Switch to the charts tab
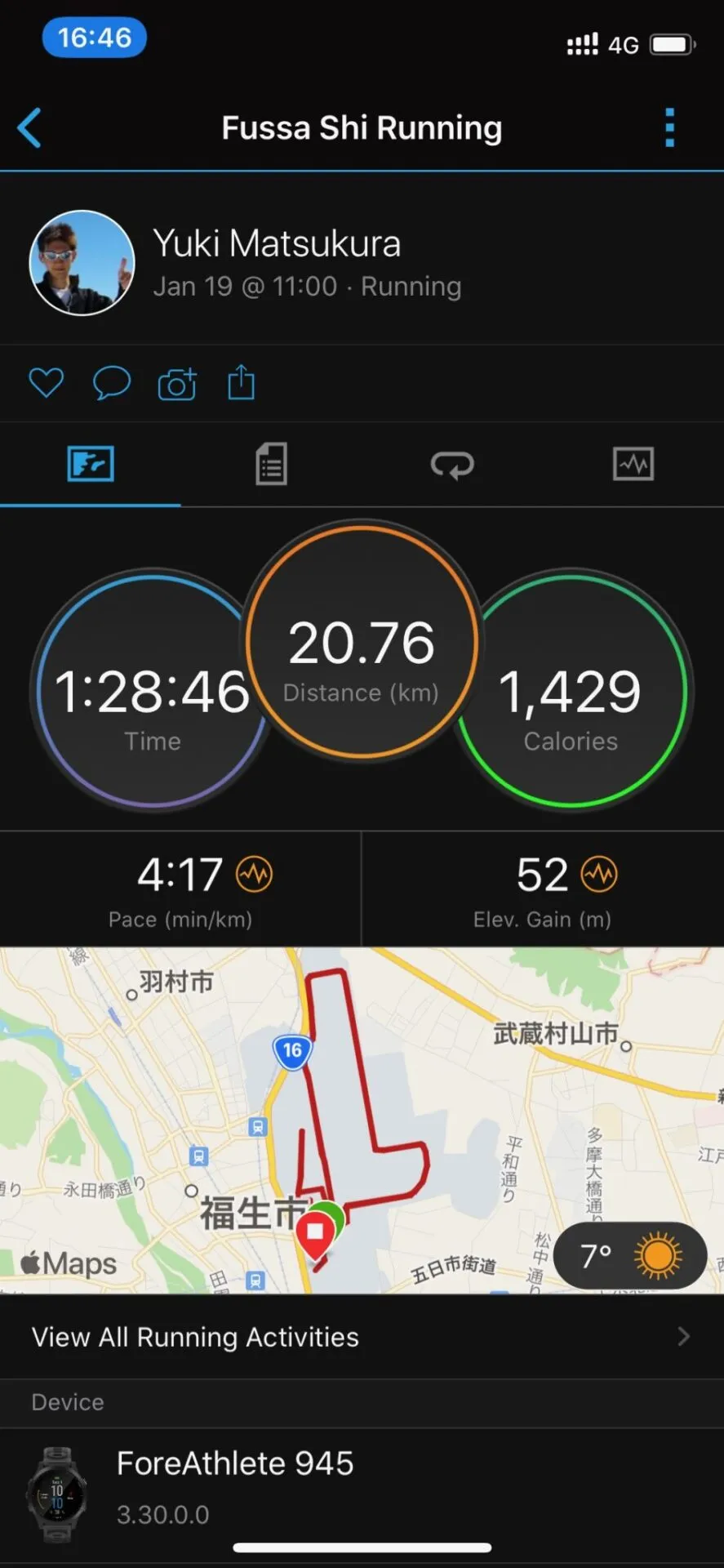The image size is (724, 1568). point(633,464)
